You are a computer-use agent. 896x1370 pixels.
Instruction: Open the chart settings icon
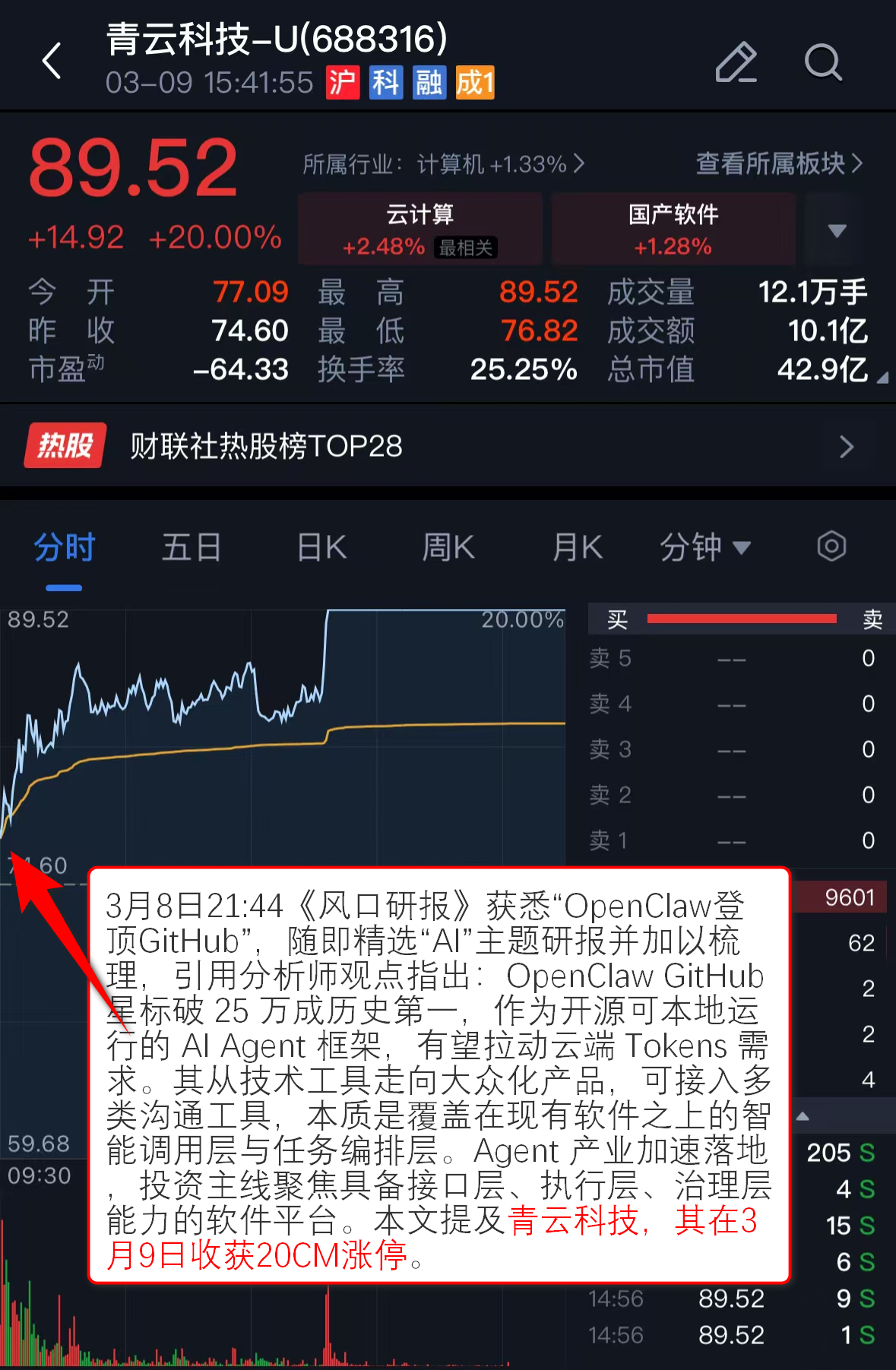pos(831,546)
